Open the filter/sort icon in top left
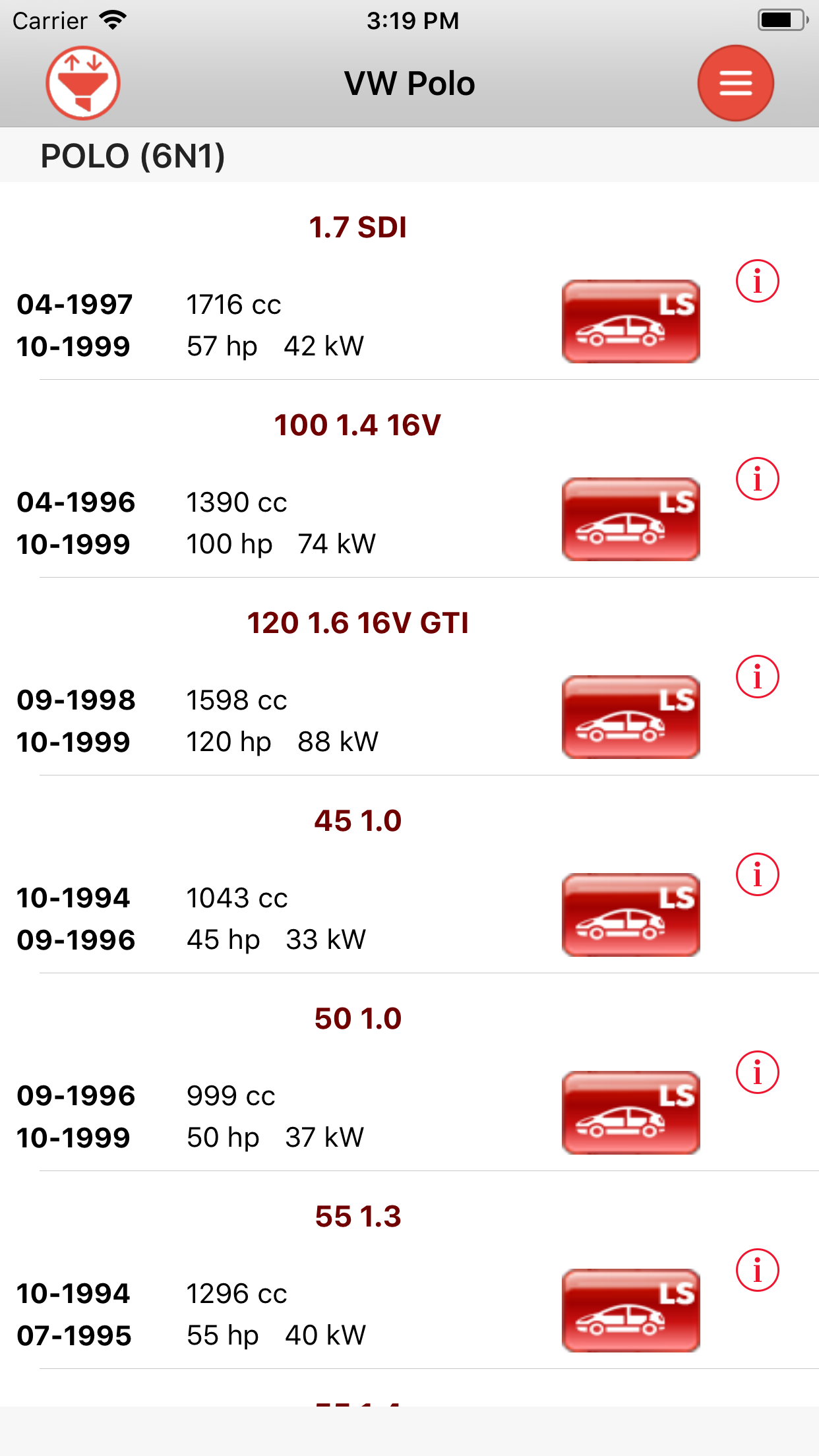Image resolution: width=819 pixels, height=1456 pixels. [x=83, y=82]
